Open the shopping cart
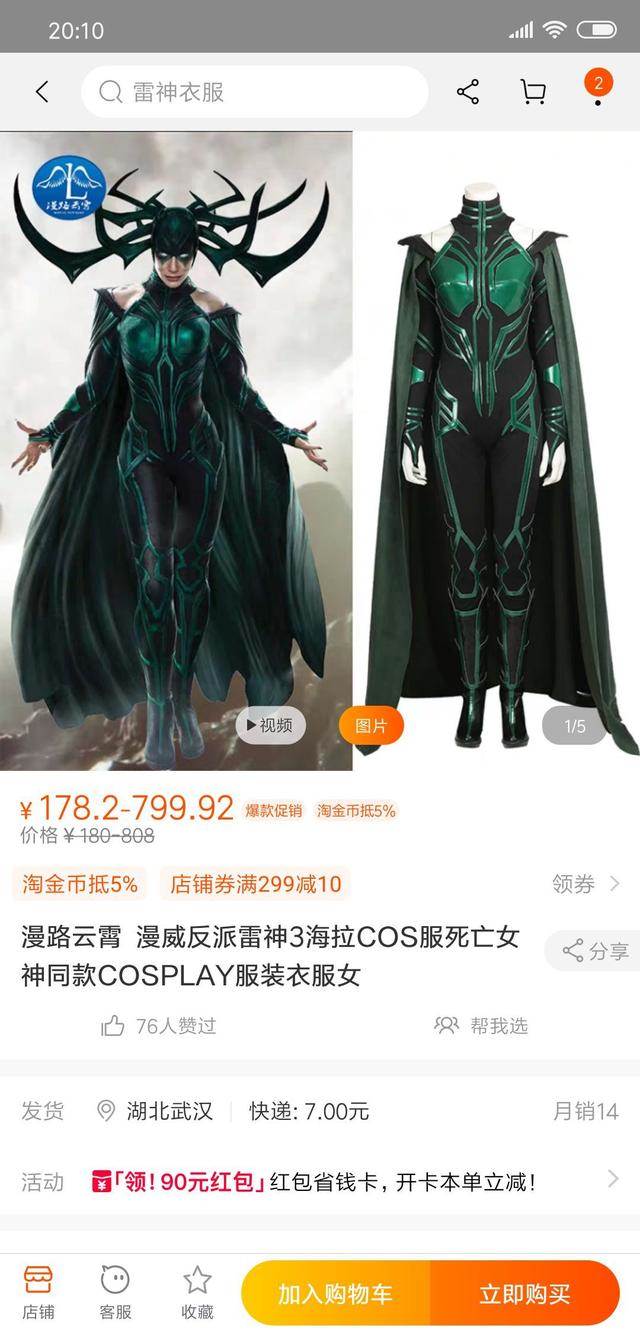 pyautogui.click(x=533, y=92)
